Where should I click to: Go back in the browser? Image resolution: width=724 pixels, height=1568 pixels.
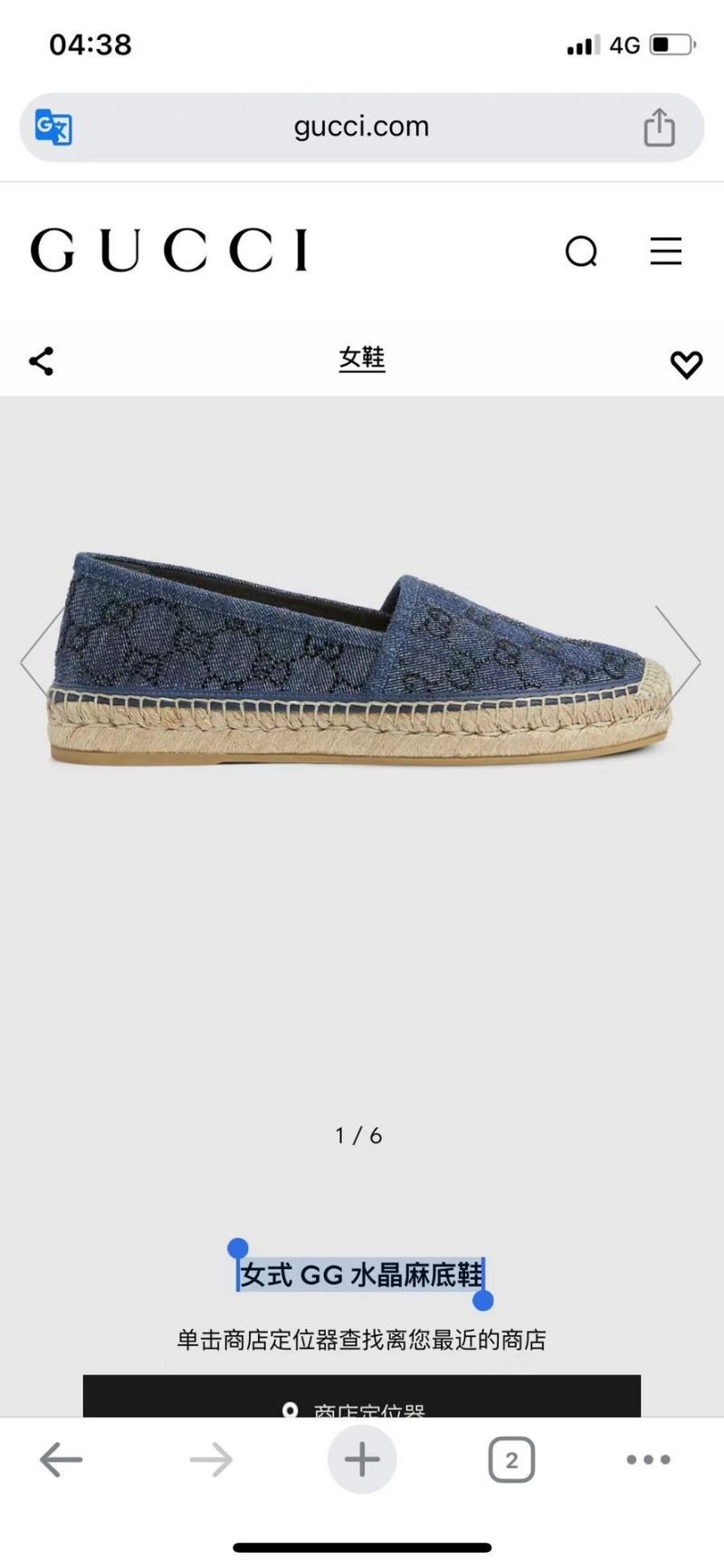[62, 1459]
